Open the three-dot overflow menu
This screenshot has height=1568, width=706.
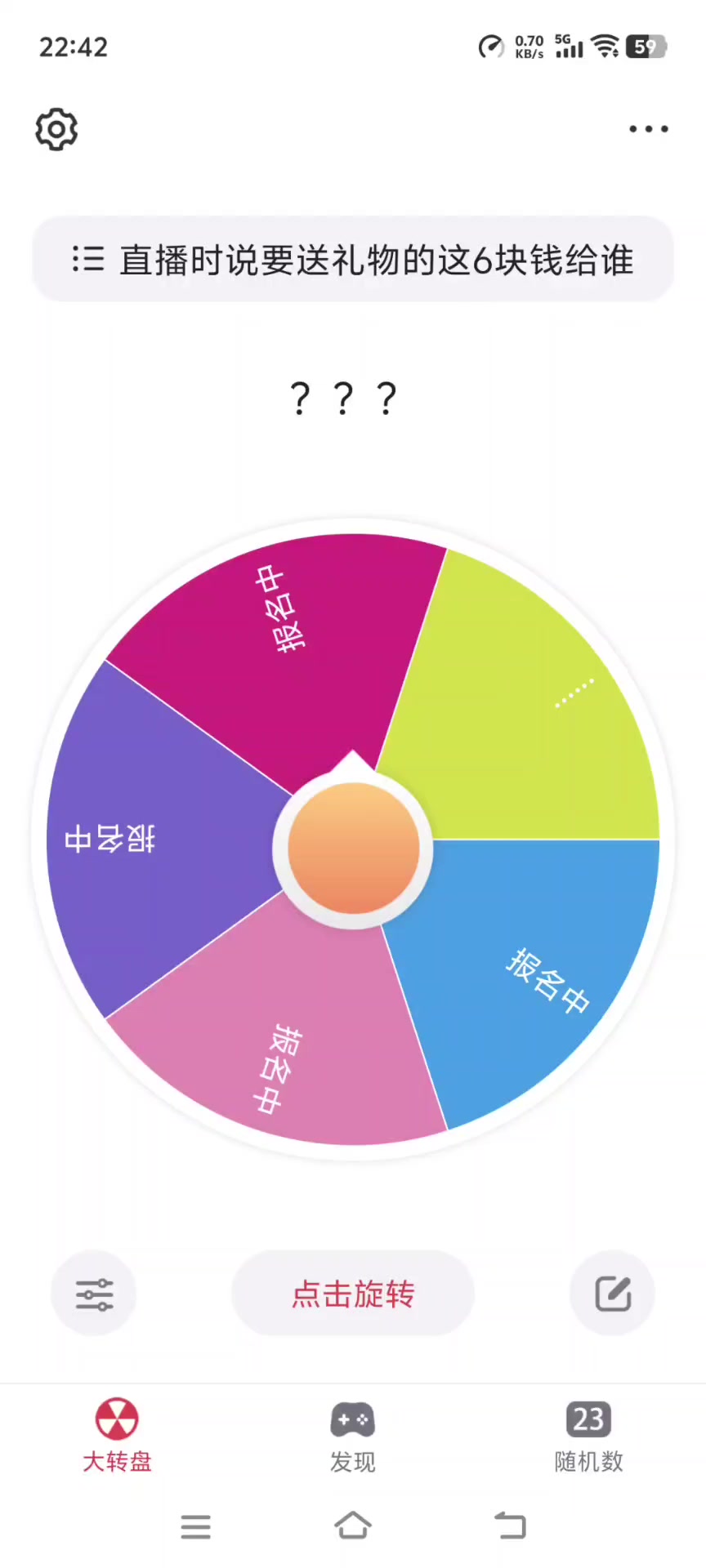click(x=649, y=129)
